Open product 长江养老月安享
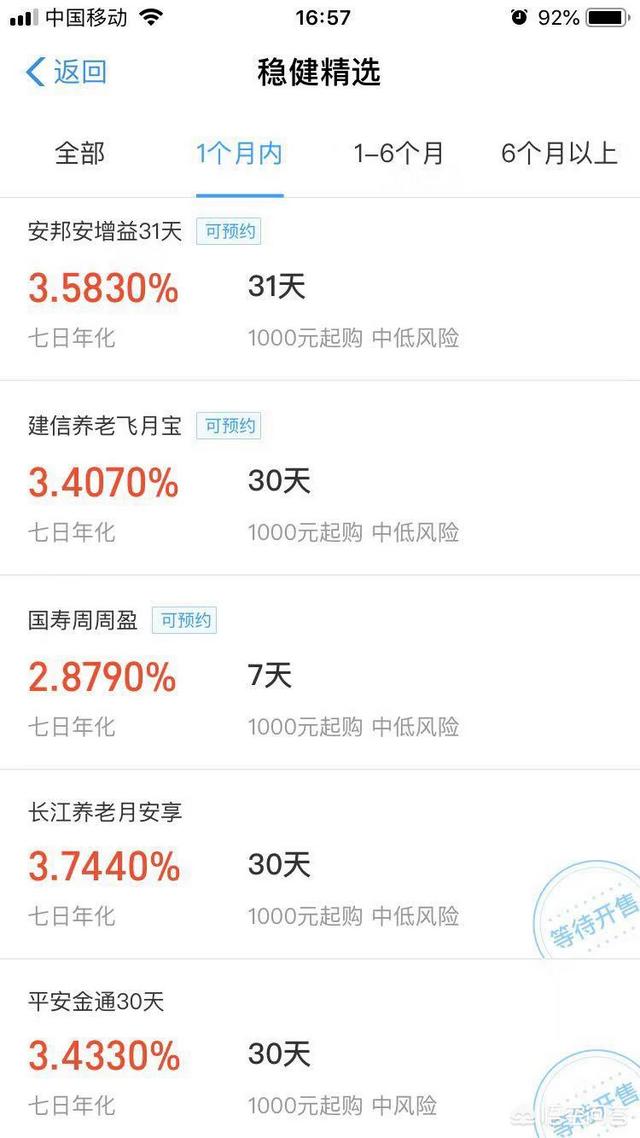This screenshot has width=640, height=1138. pyautogui.click(x=320, y=864)
